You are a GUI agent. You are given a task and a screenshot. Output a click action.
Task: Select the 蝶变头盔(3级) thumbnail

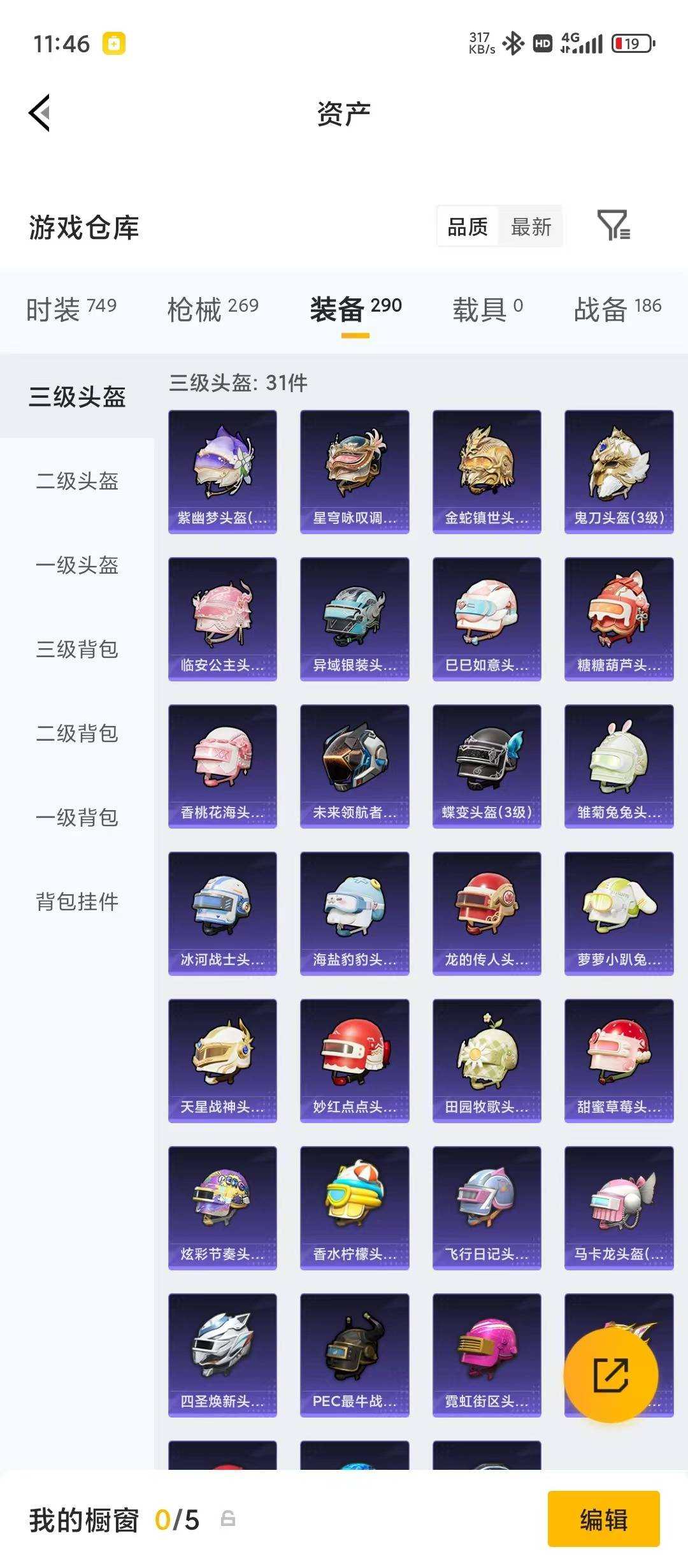(x=487, y=764)
